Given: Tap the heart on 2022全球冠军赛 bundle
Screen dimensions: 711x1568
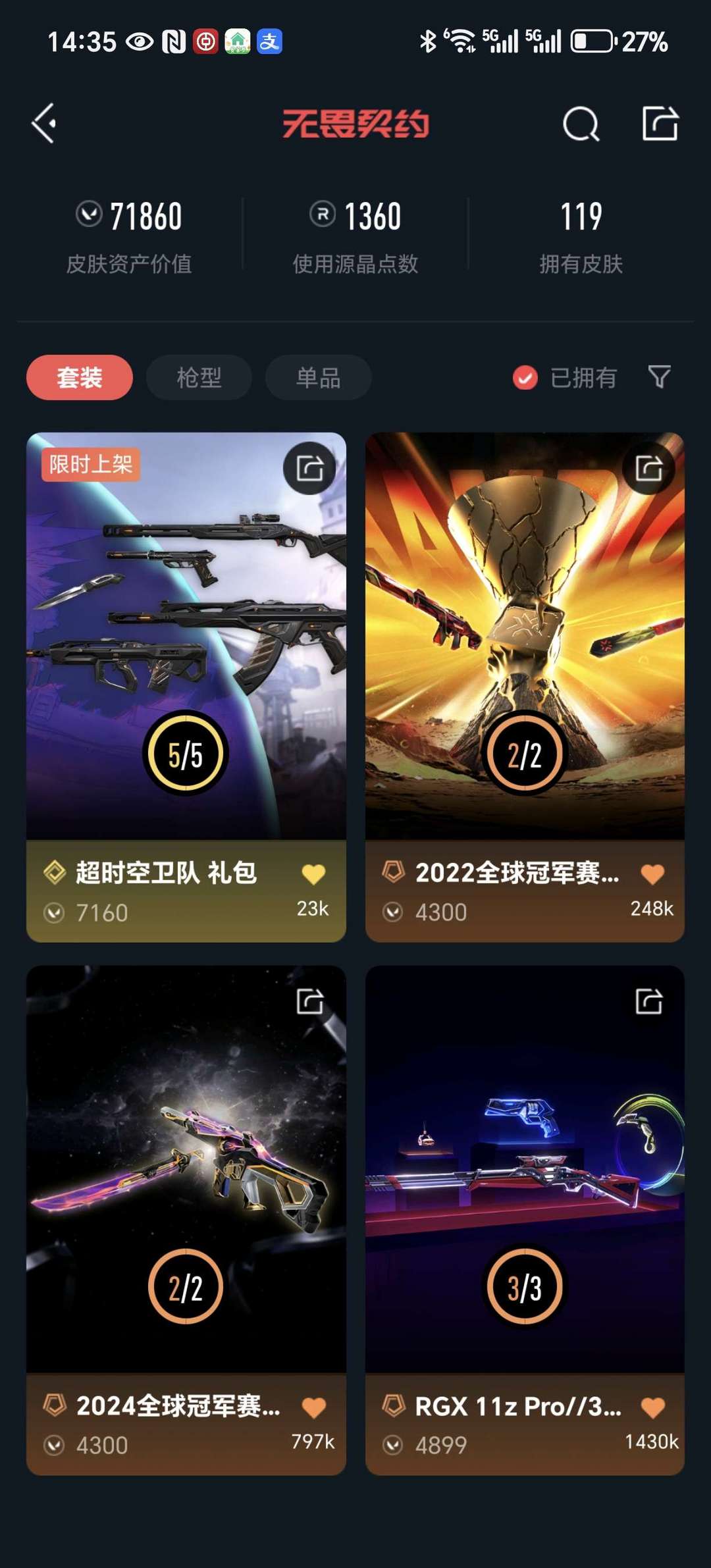Looking at the screenshot, I should coord(652,874).
